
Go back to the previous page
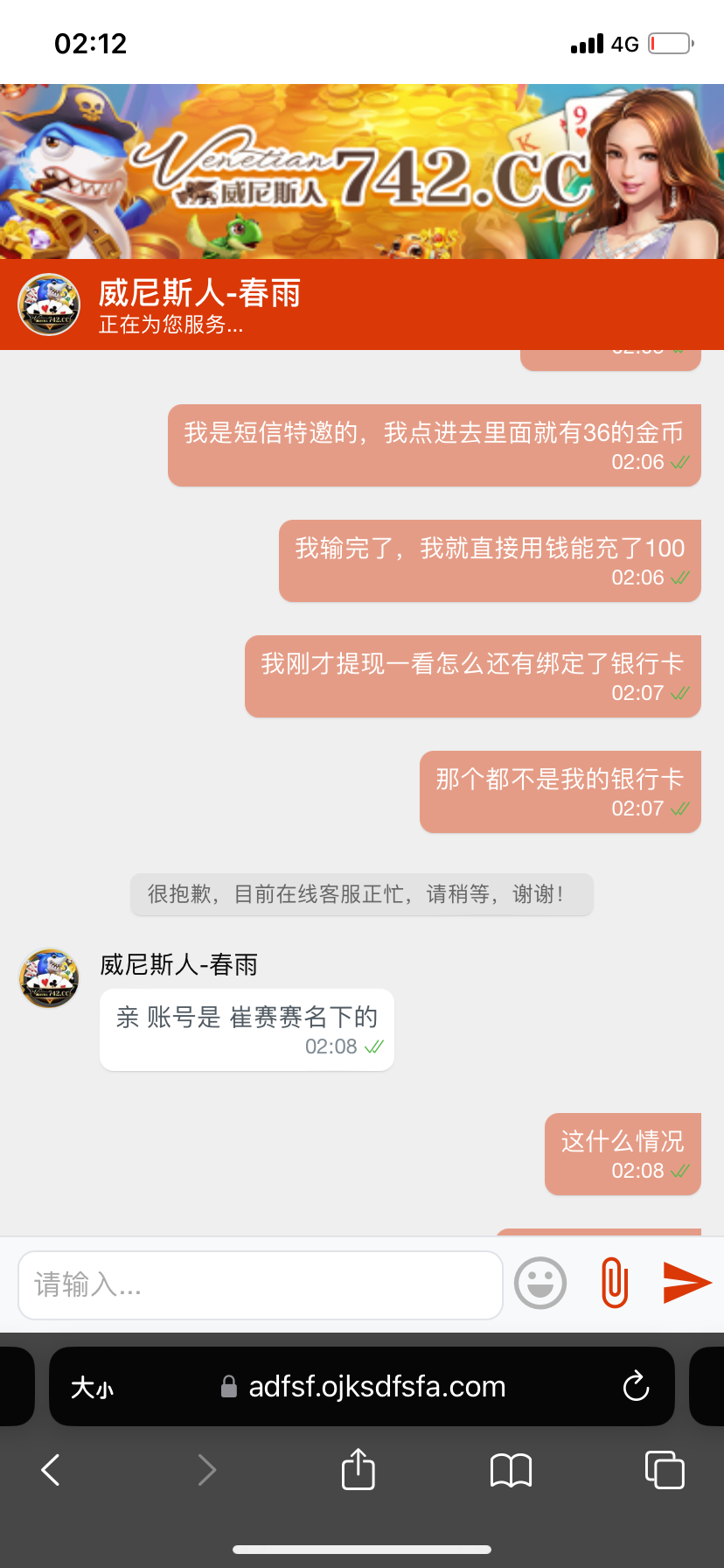51,1469
